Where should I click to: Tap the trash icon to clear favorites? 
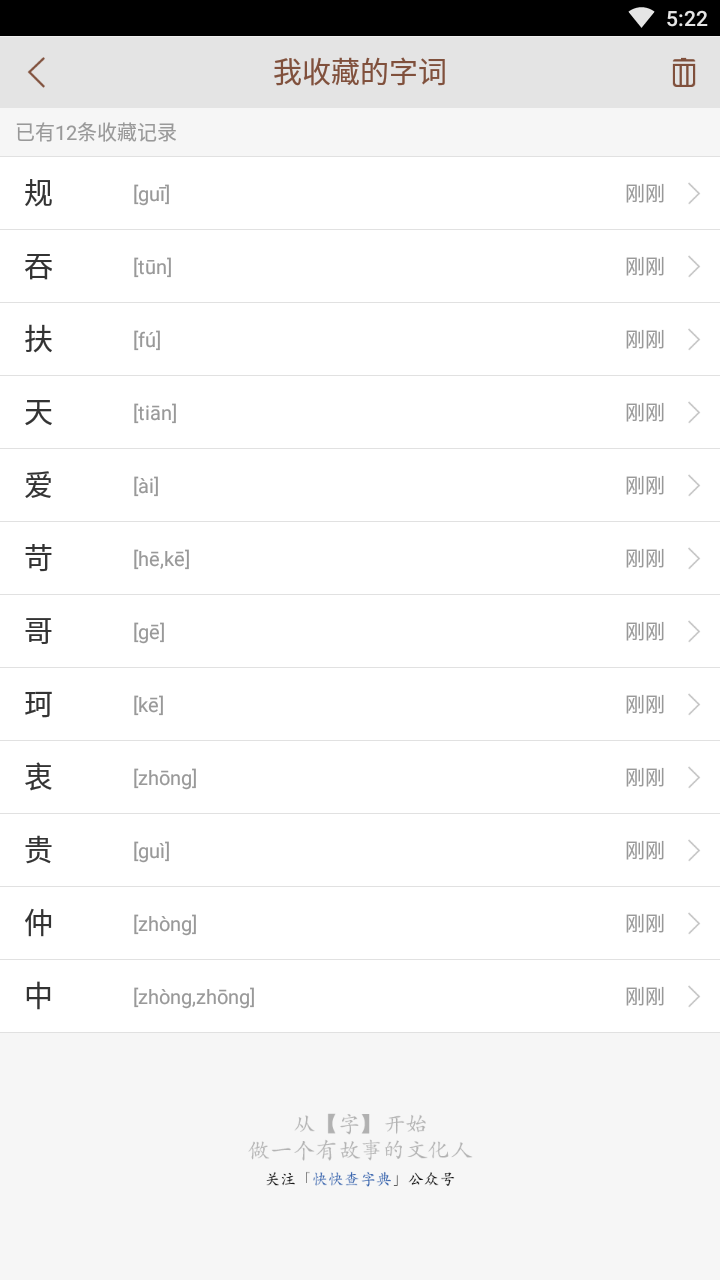click(684, 72)
